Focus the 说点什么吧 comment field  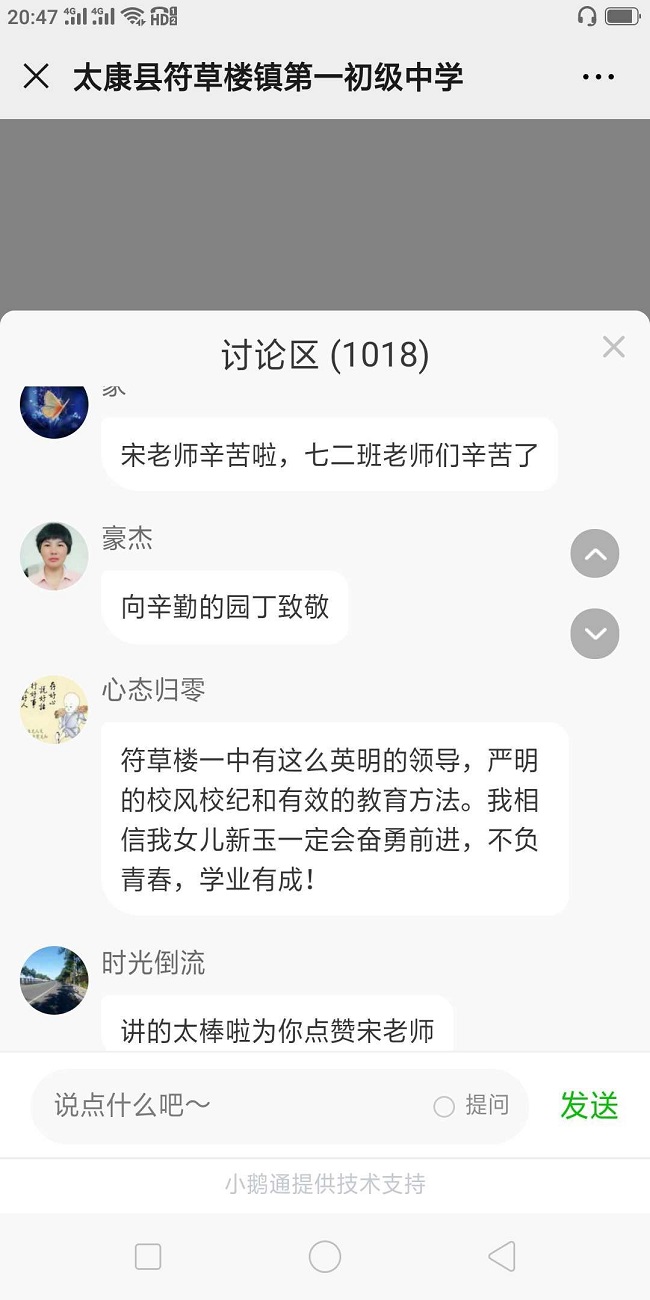pyautogui.click(x=230, y=1105)
